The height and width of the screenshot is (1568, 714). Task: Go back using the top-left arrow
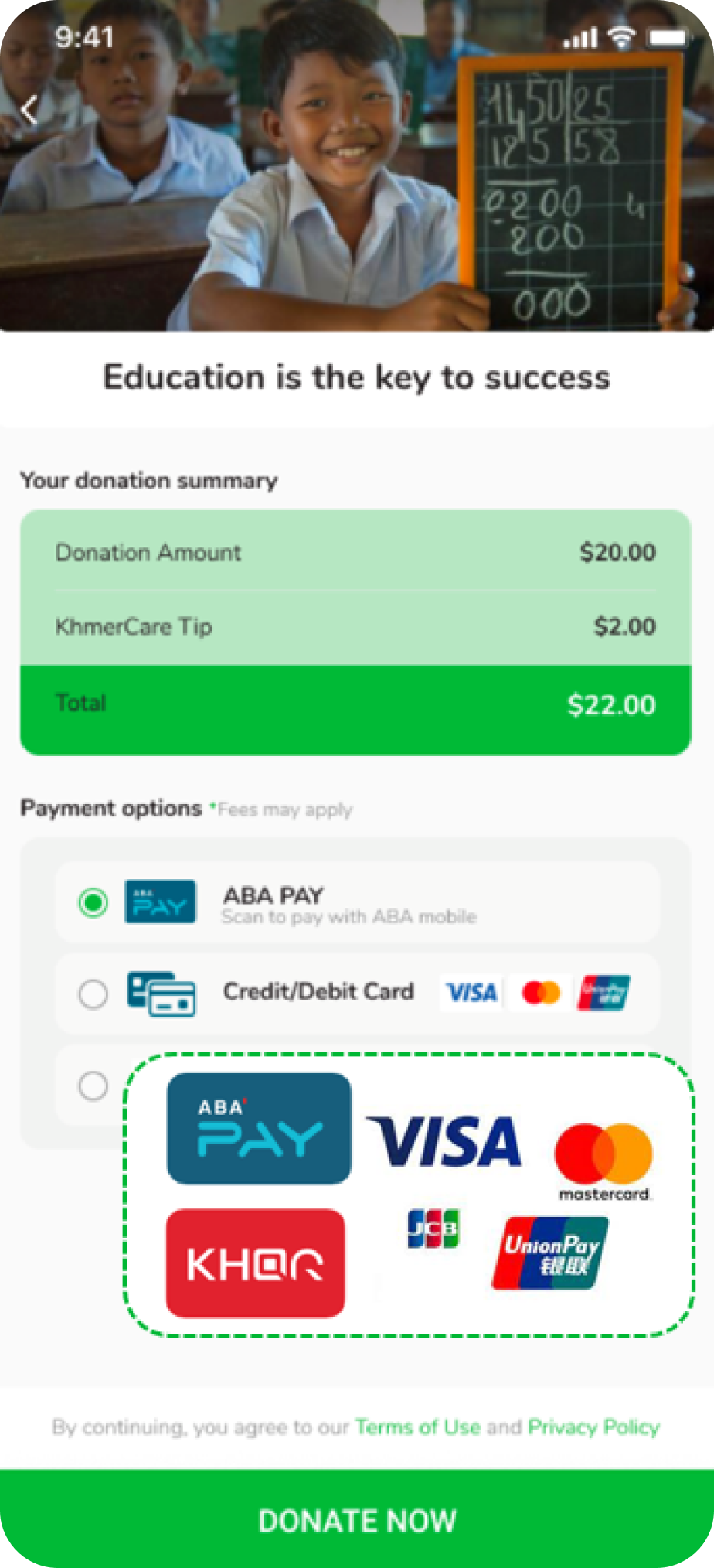click(x=29, y=111)
